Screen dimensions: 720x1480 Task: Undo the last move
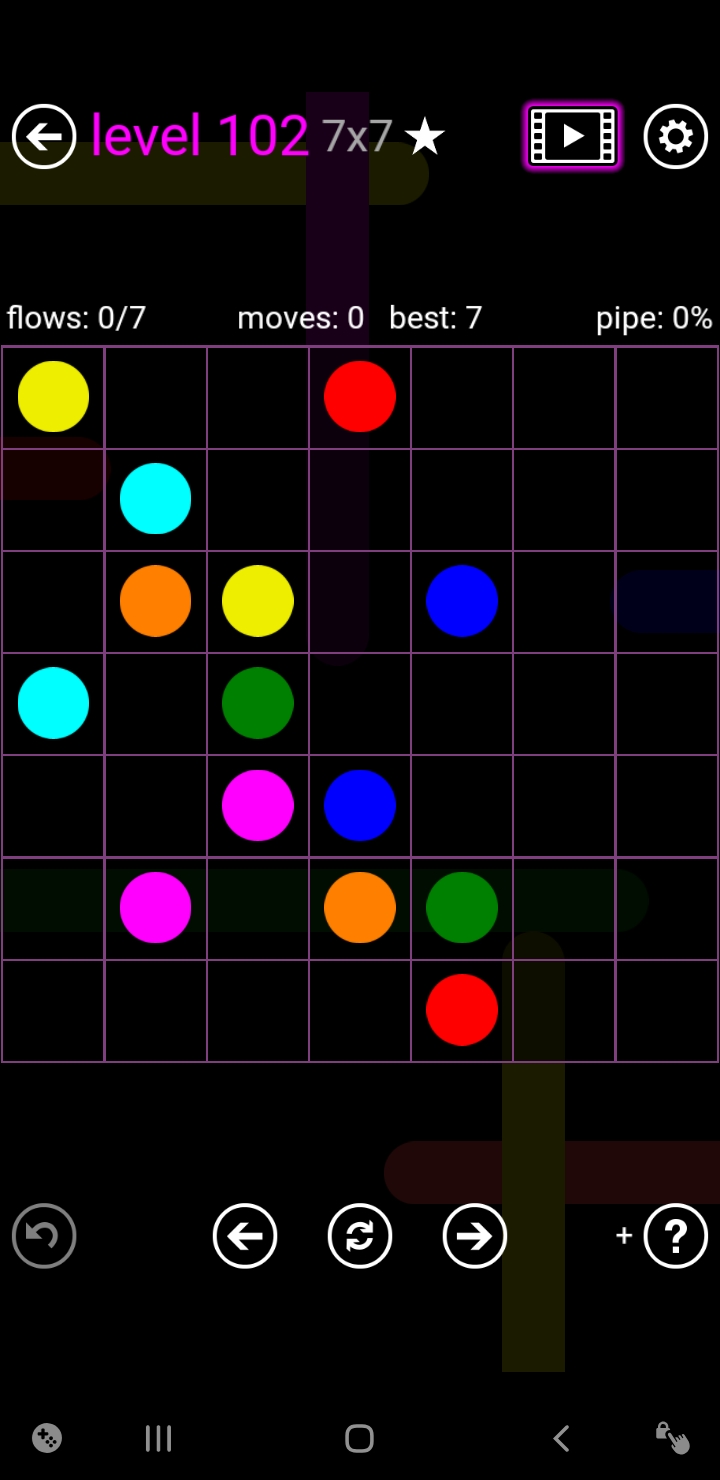pos(44,1236)
